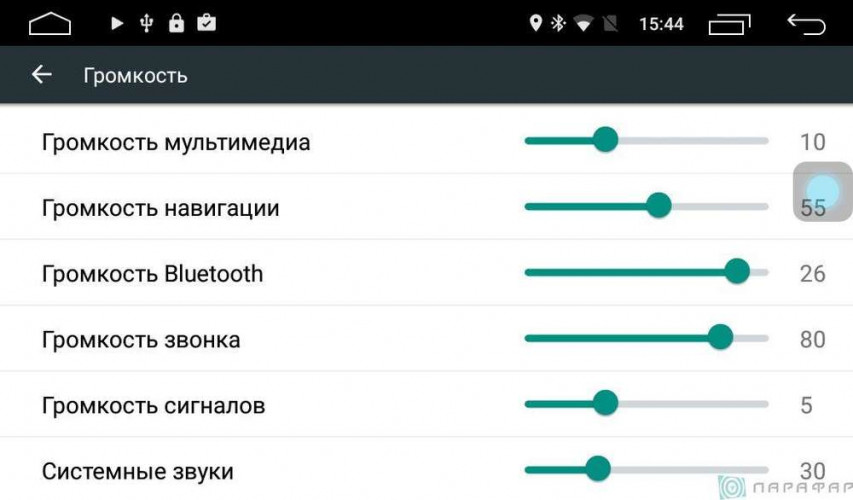The width and height of the screenshot is (853, 500).
Task: Open recent apps from the status bar
Action: (729, 23)
